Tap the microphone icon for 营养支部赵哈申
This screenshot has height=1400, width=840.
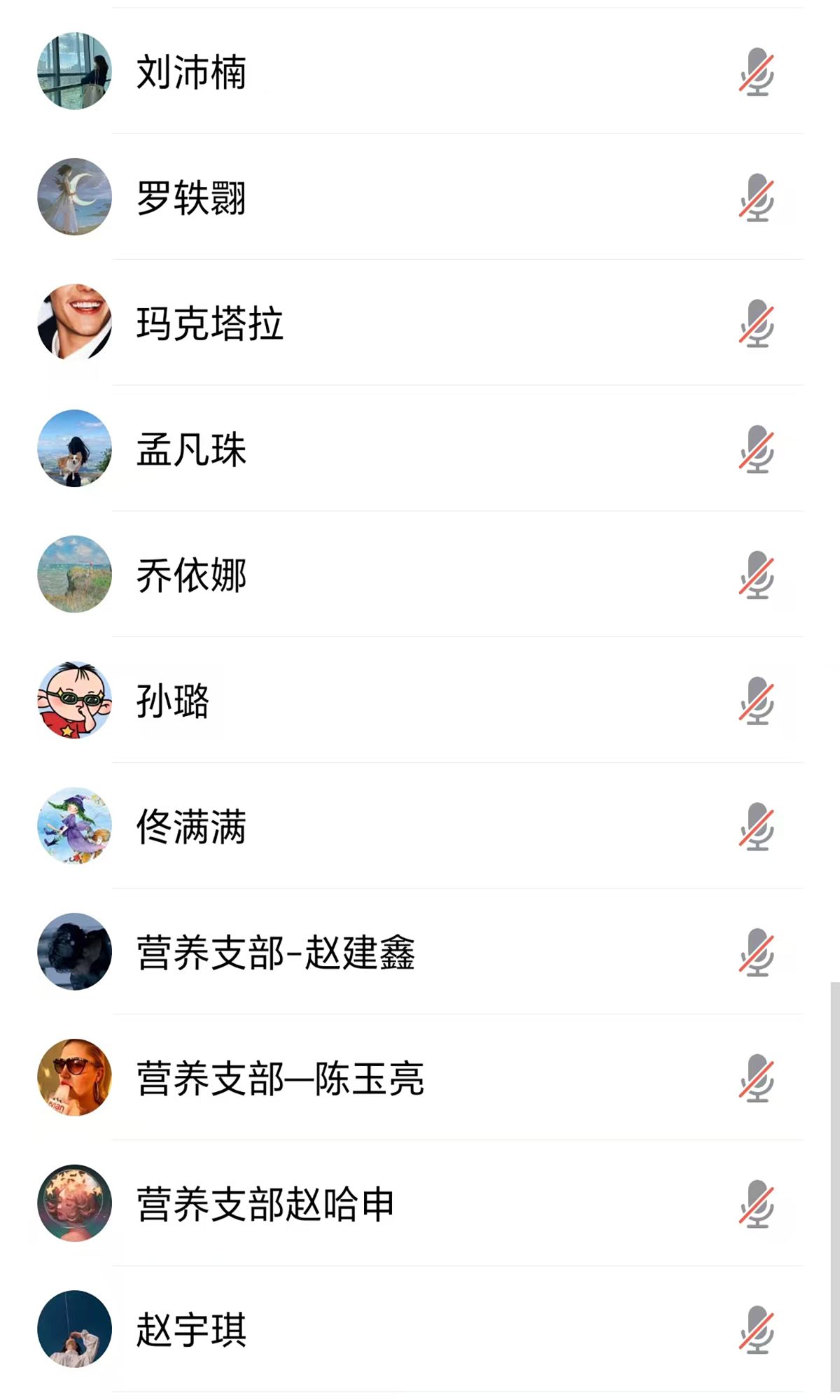point(757,1204)
